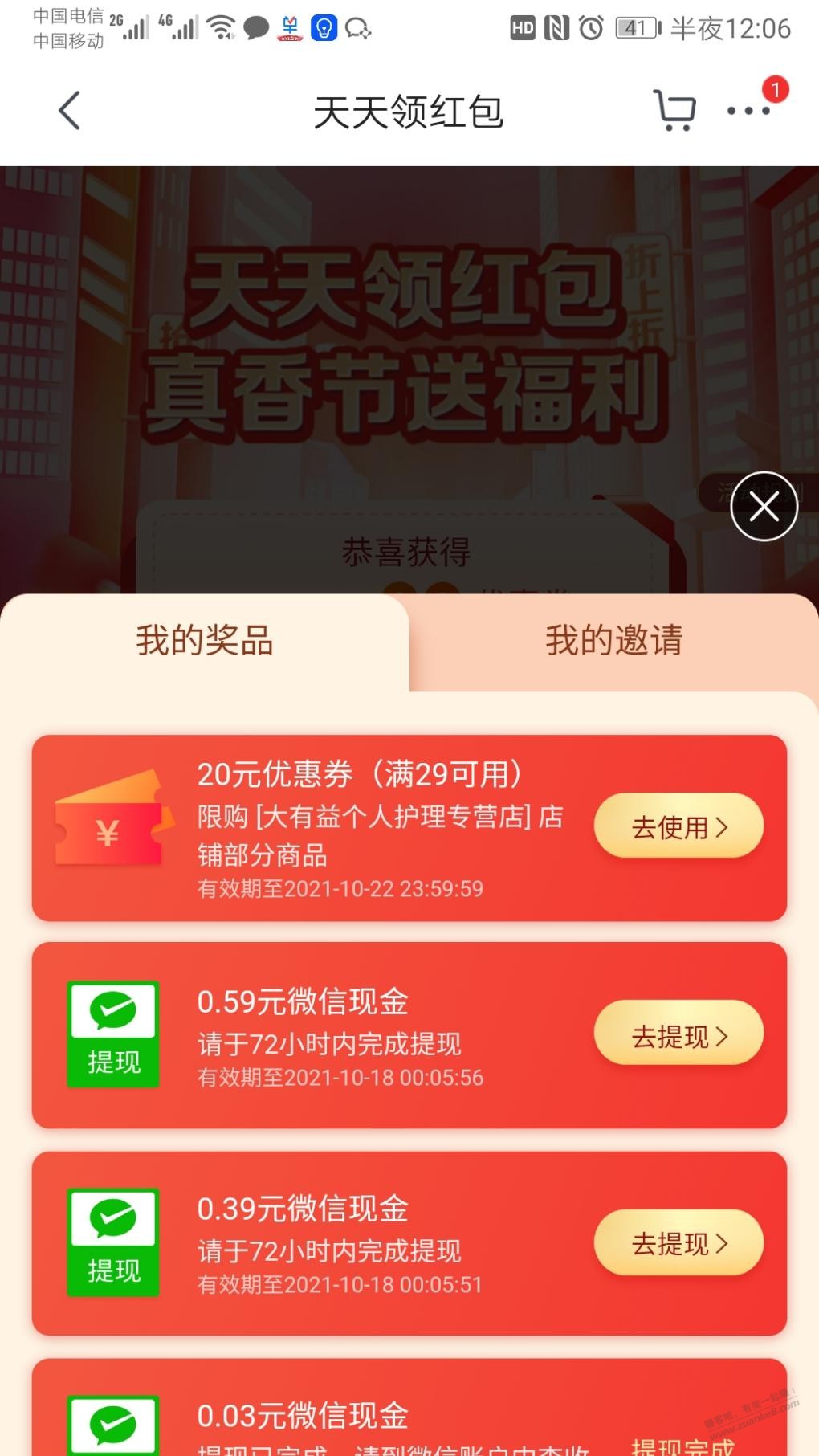Tap 去使用 on the 20元优惠券

pos(678,826)
